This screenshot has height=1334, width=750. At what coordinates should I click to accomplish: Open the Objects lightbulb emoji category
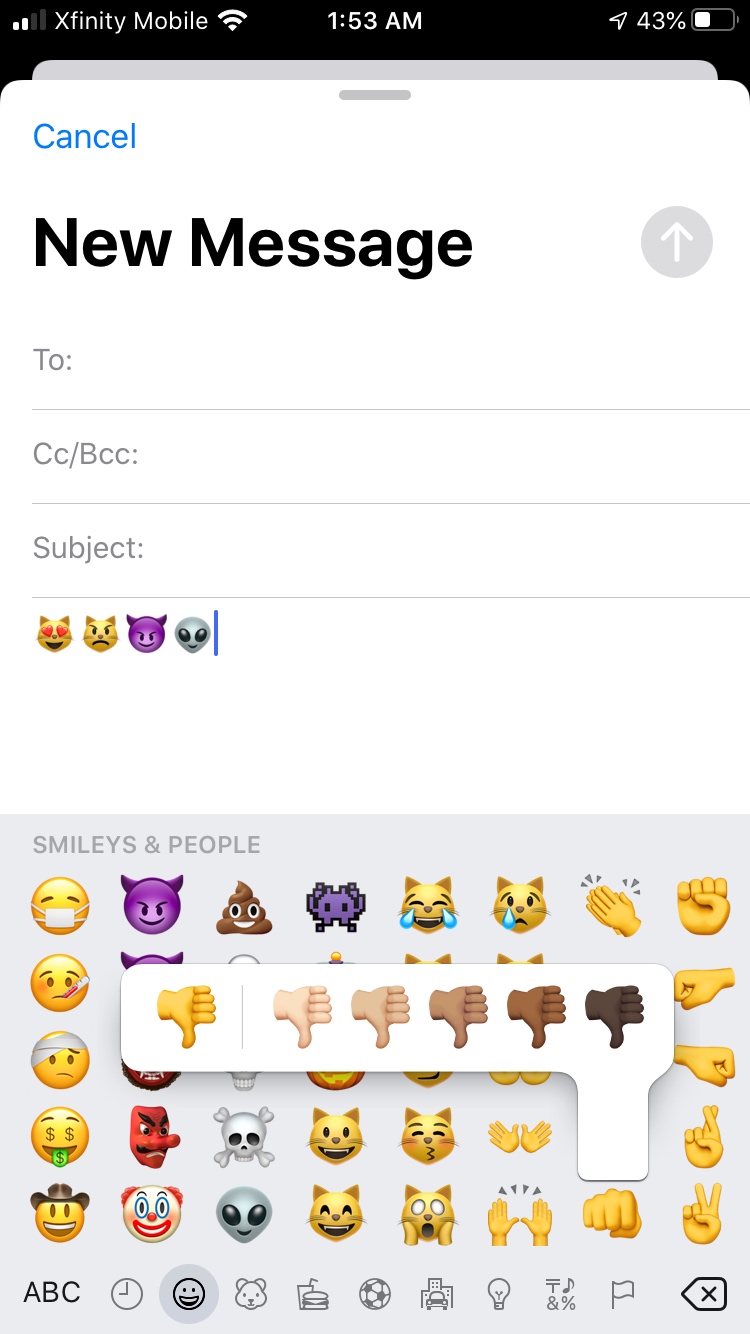pyautogui.click(x=498, y=1295)
